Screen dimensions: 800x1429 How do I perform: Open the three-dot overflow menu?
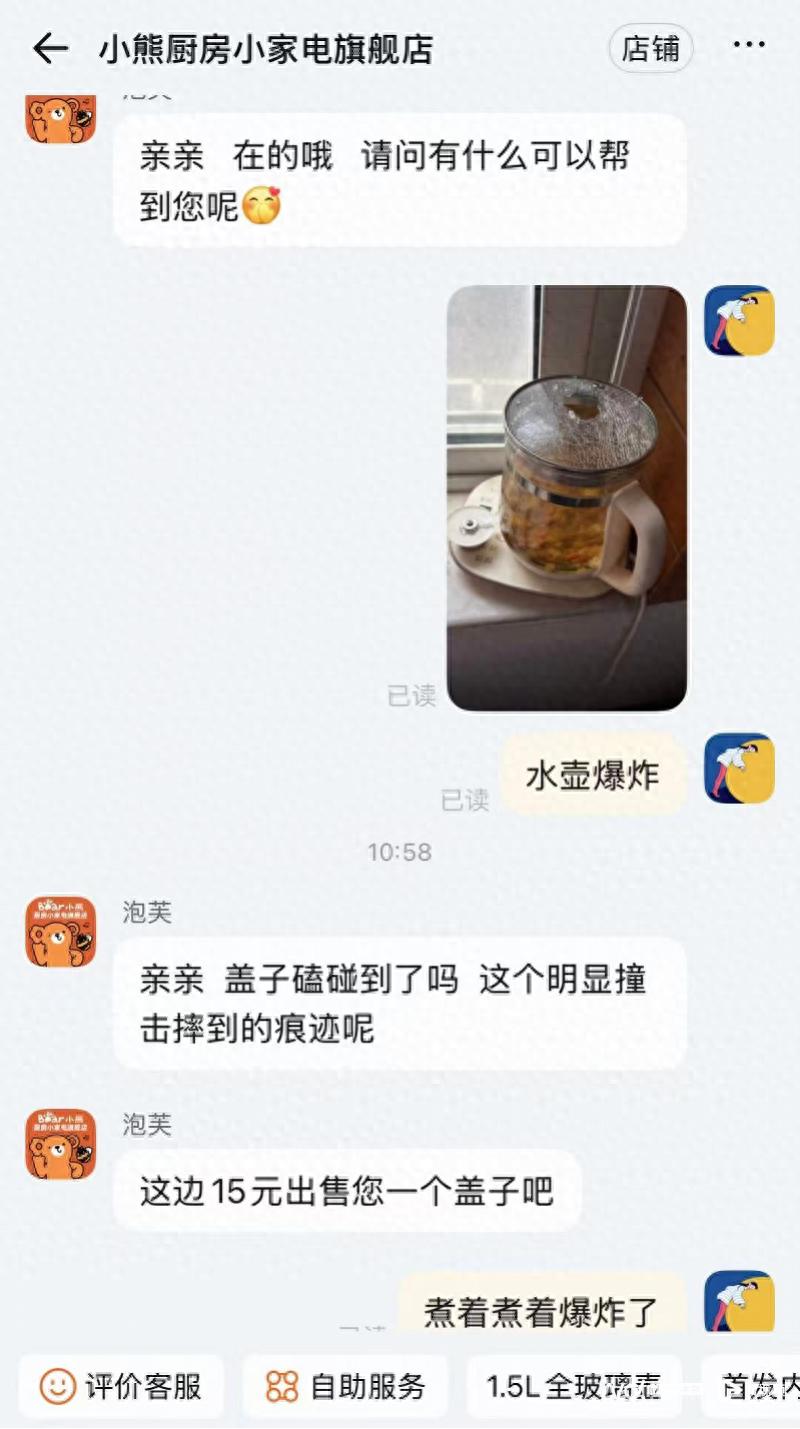click(749, 46)
